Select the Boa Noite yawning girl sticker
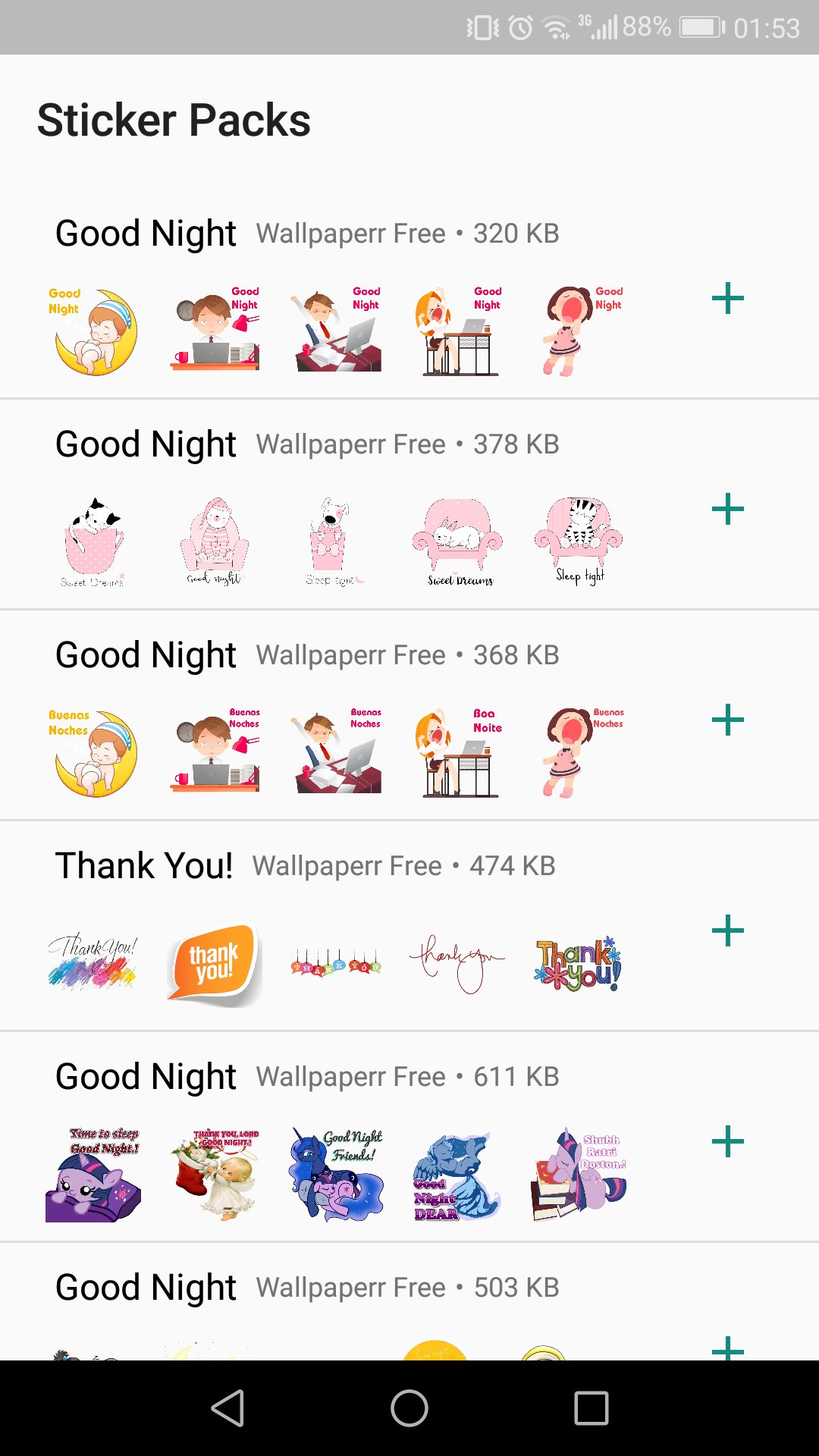Image resolution: width=819 pixels, height=1456 pixels. point(456,751)
